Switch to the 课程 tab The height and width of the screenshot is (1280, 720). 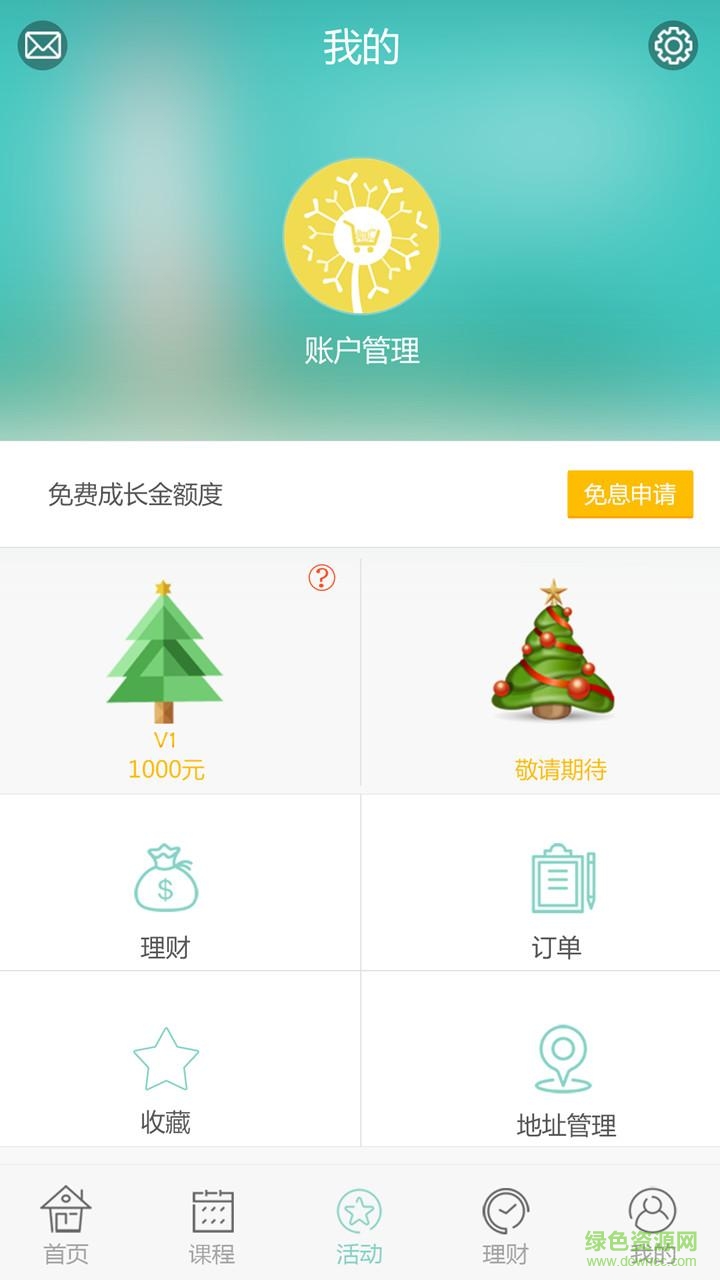(x=212, y=1222)
